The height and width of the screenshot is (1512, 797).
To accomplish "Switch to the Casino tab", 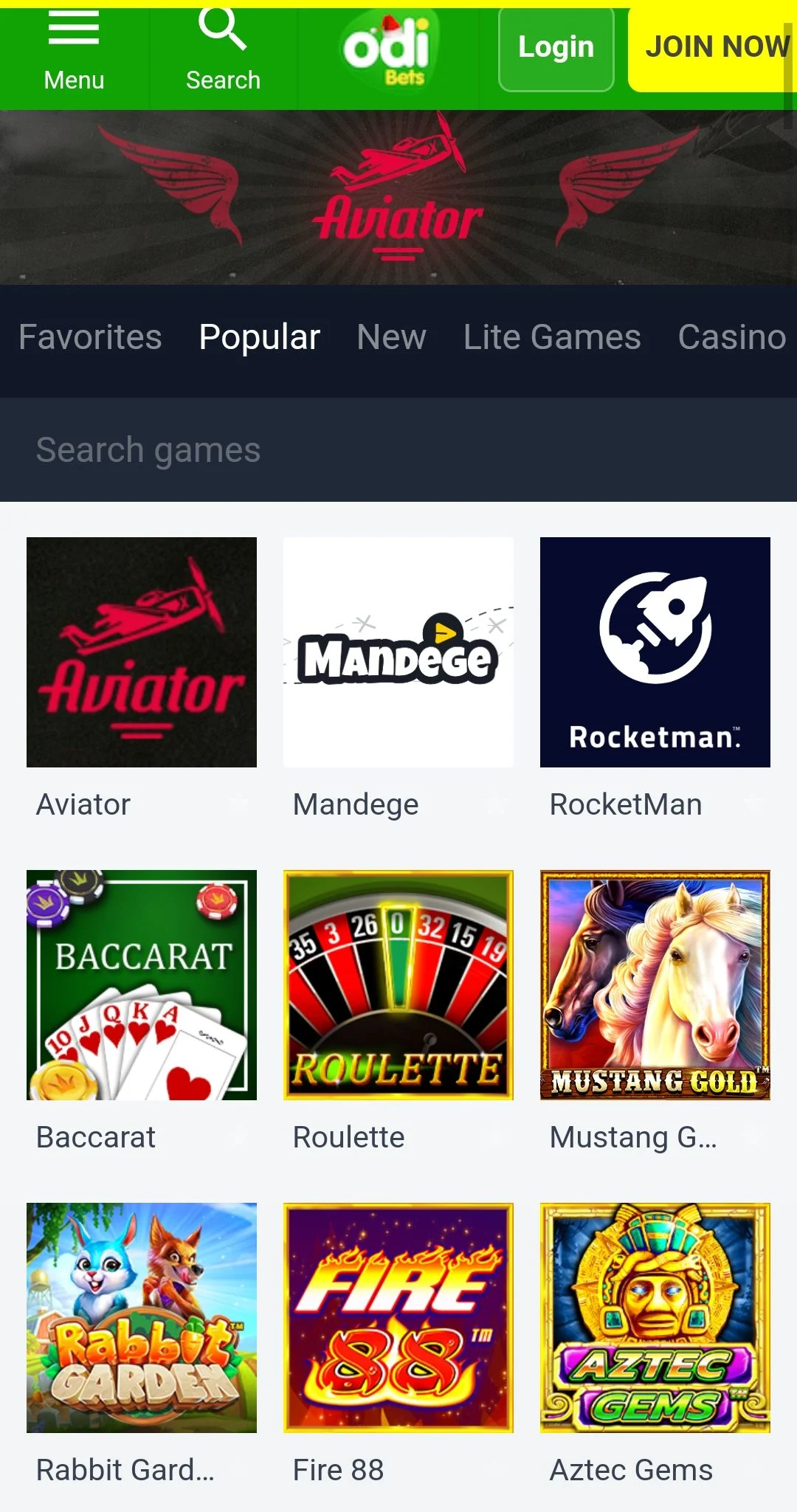I will (731, 337).
